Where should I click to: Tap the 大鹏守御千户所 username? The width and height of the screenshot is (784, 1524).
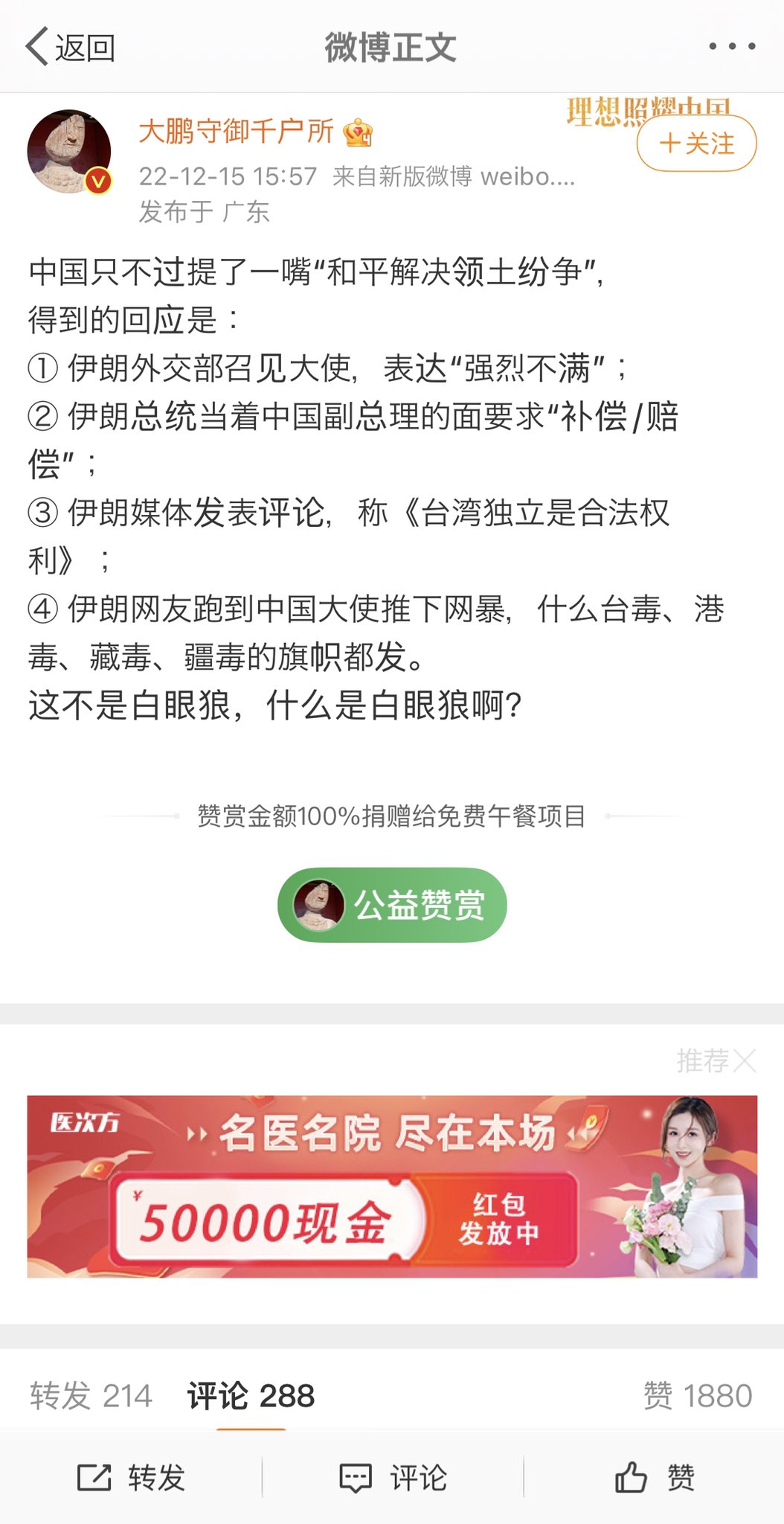(236, 132)
